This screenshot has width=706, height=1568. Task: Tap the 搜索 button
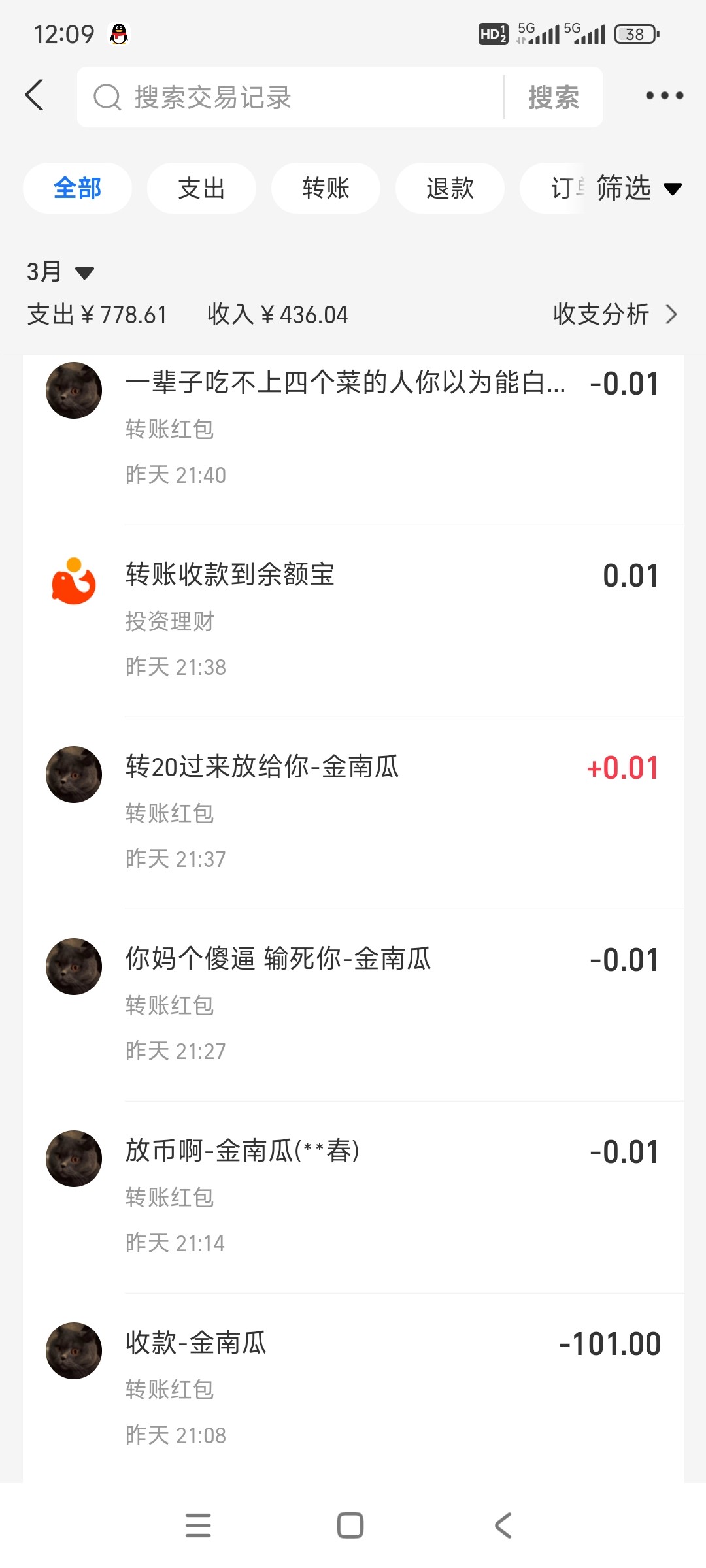(554, 97)
